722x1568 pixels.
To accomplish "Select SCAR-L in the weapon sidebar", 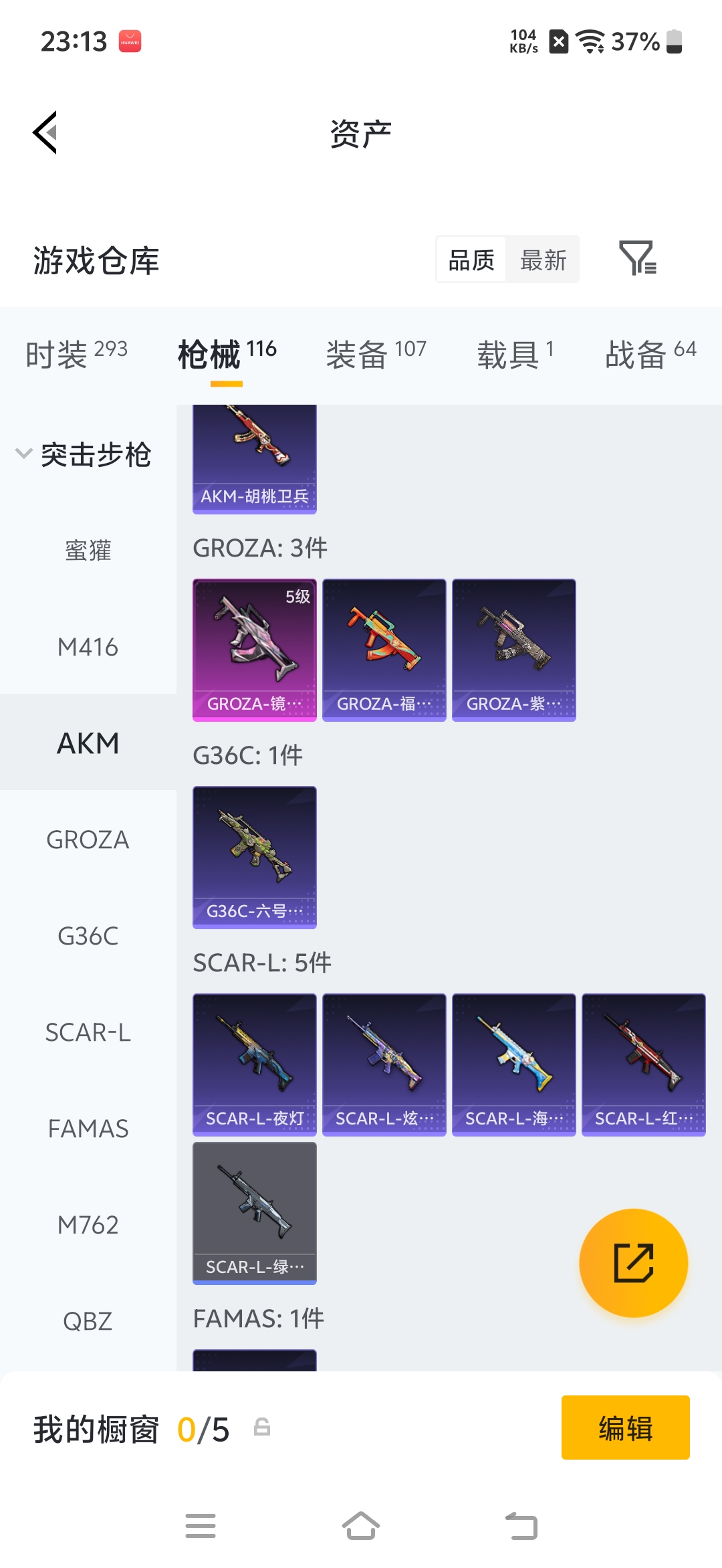I will 89,1033.
